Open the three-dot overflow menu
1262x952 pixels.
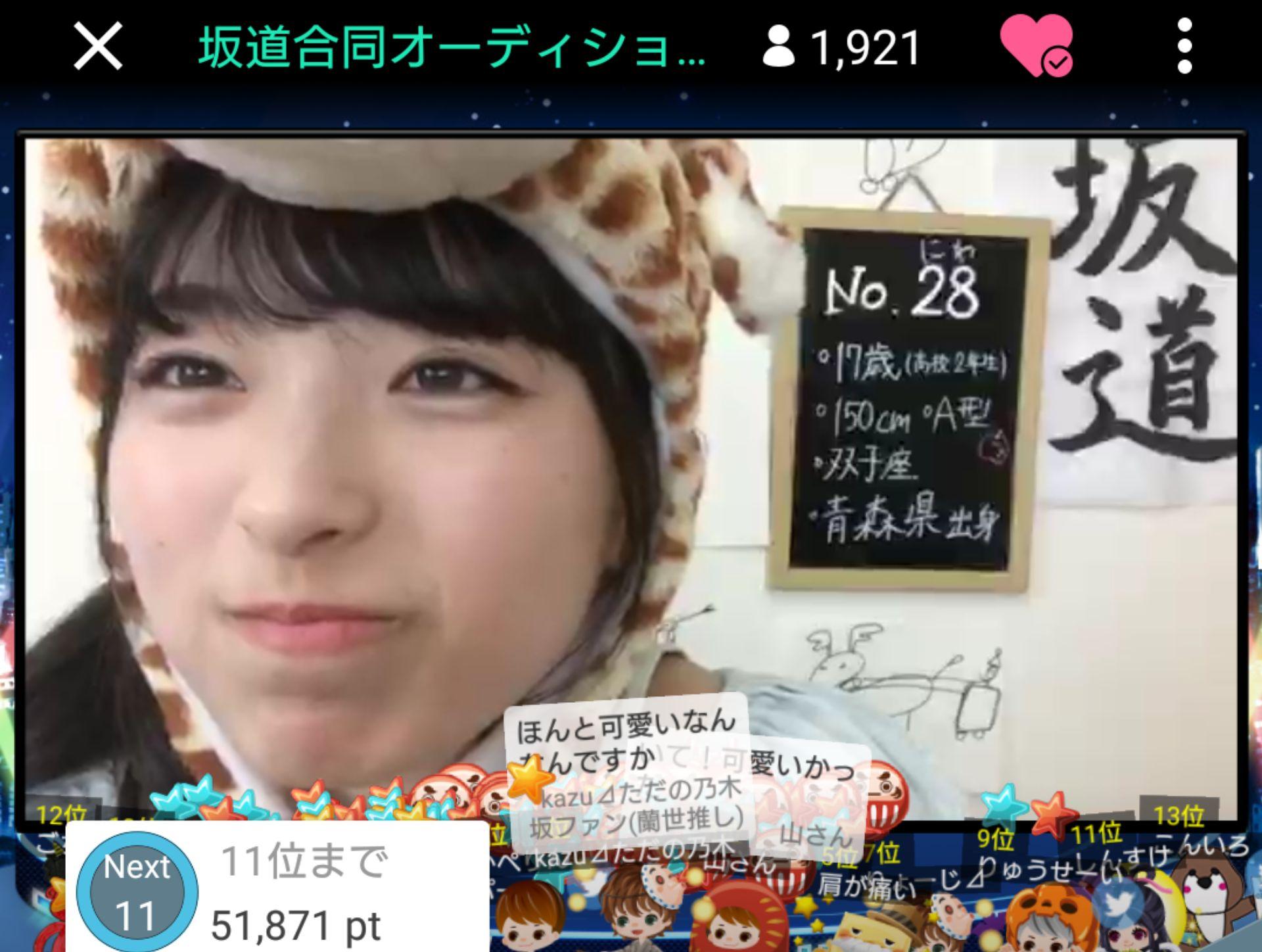[1184, 46]
